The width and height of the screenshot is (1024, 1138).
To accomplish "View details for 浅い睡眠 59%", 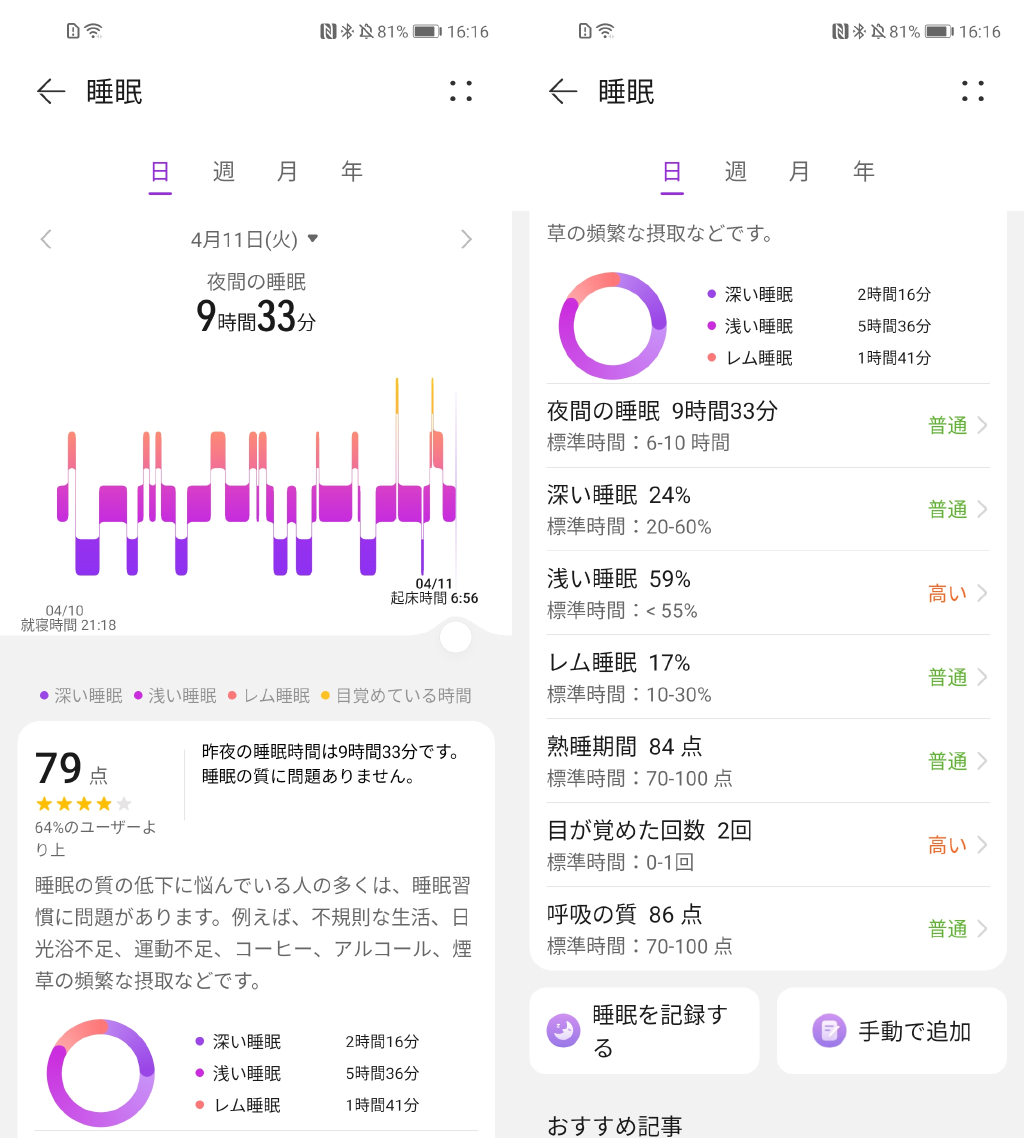I will click(767, 594).
